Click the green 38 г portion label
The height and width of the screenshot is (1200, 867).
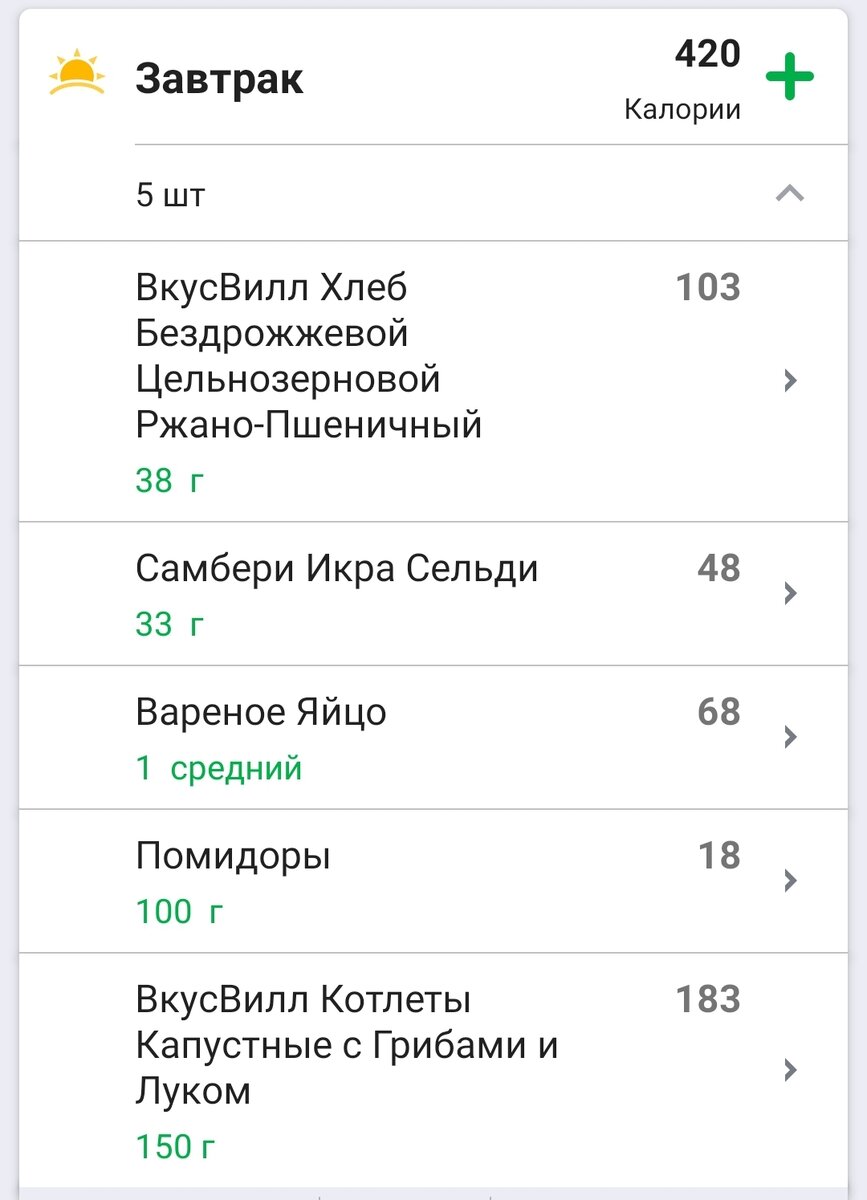(170, 480)
